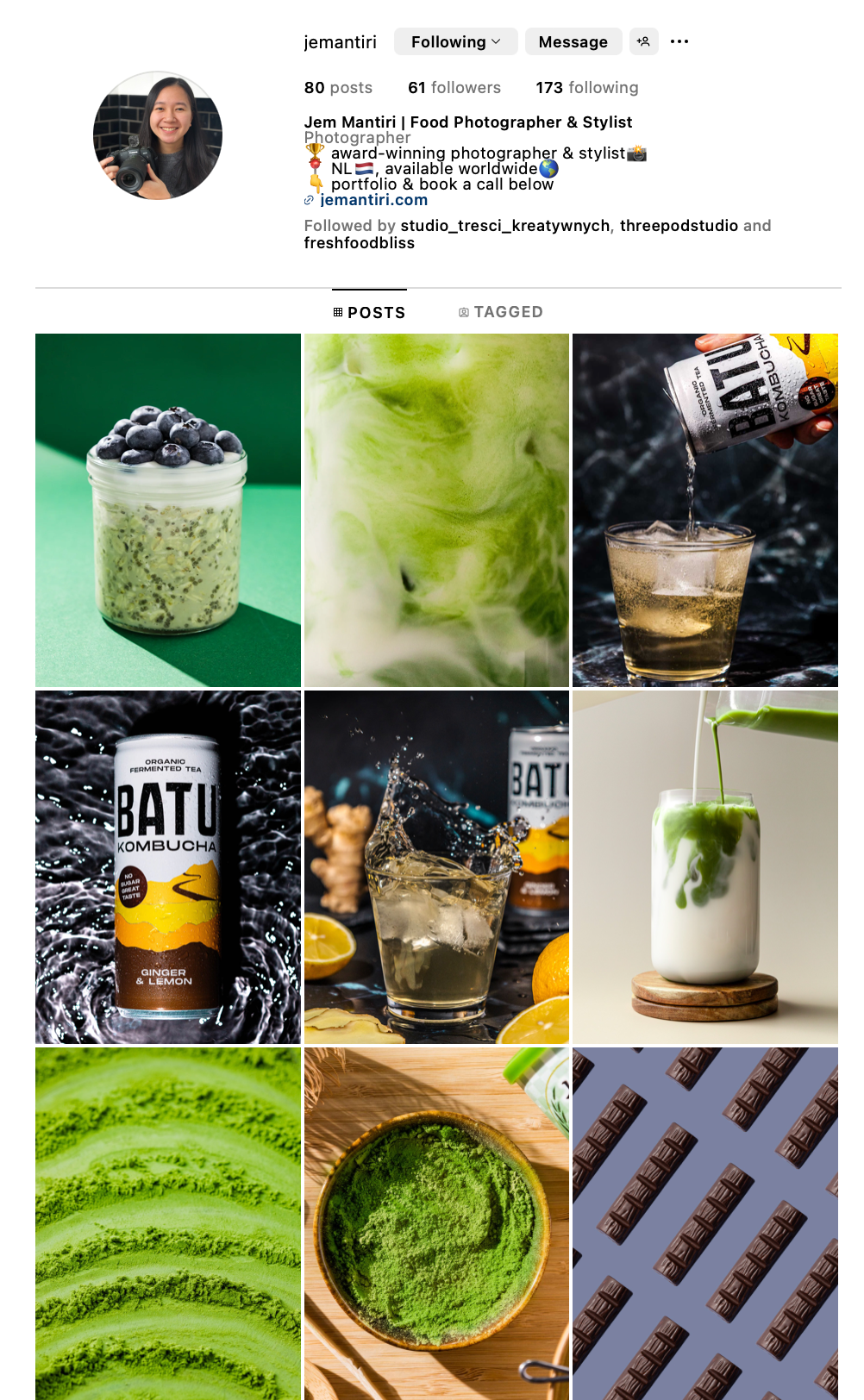Image resolution: width=864 pixels, height=1400 pixels.
Task: Open freshfoodbliss profile
Action: 359,242
